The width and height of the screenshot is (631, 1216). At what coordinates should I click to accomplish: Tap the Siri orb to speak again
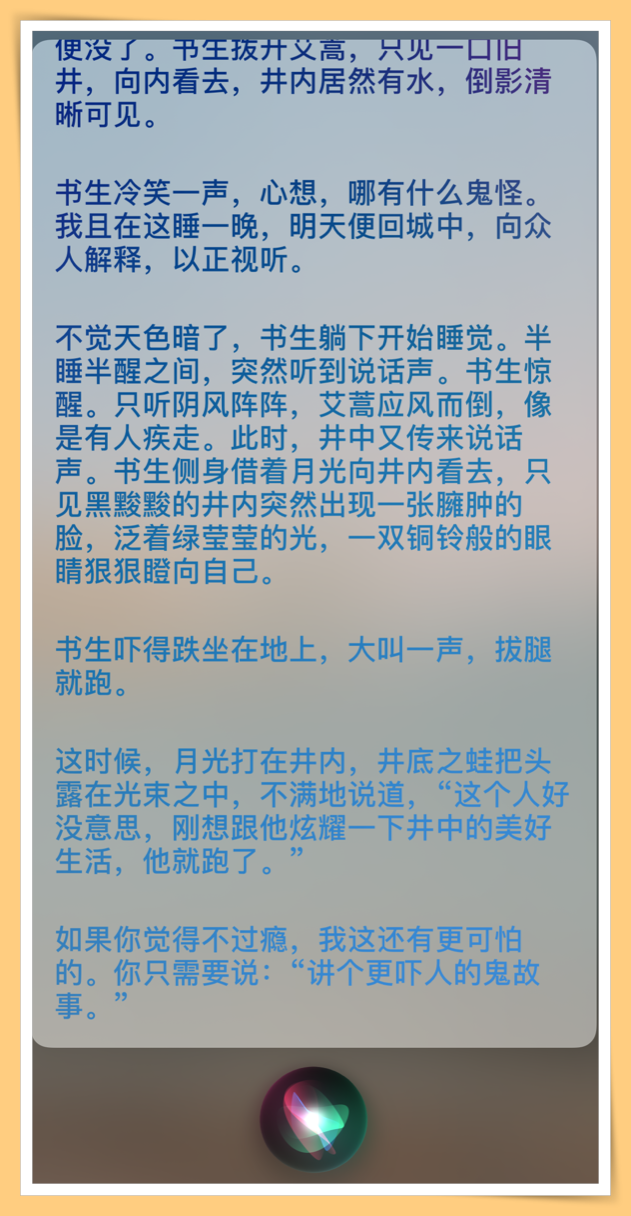pos(314,1119)
